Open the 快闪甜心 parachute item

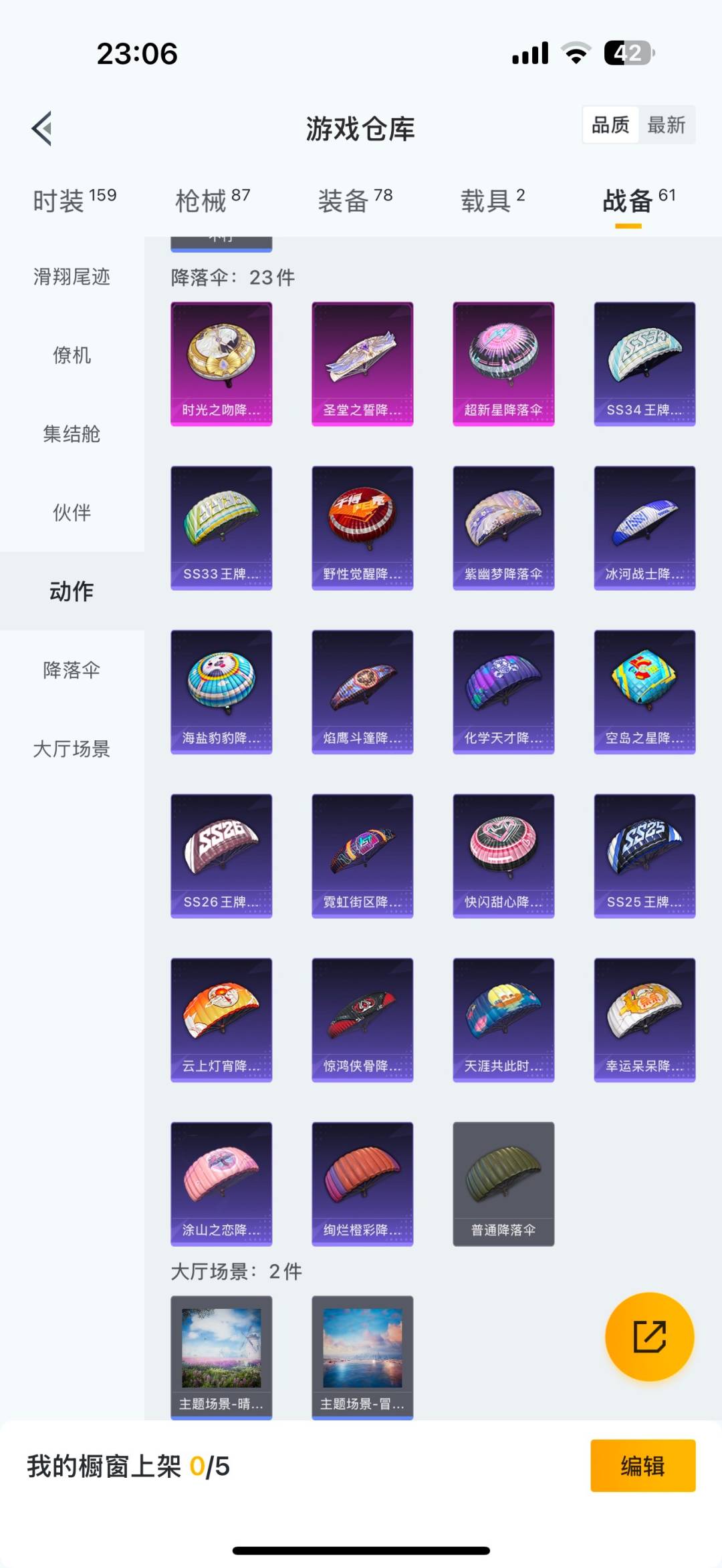503,857
